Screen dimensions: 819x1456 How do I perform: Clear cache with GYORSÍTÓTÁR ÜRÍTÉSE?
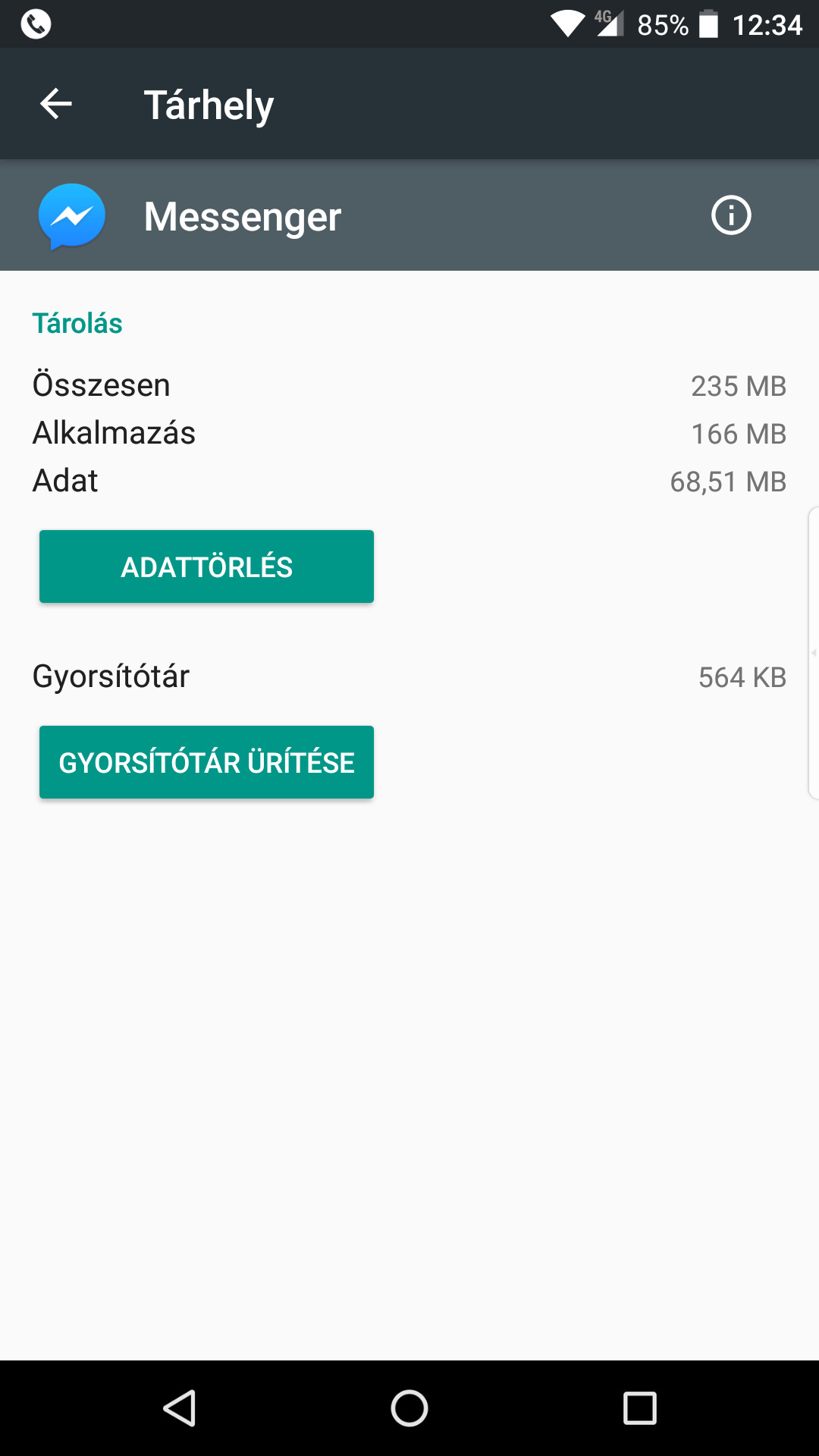pyautogui.click(x=206, y=762)
